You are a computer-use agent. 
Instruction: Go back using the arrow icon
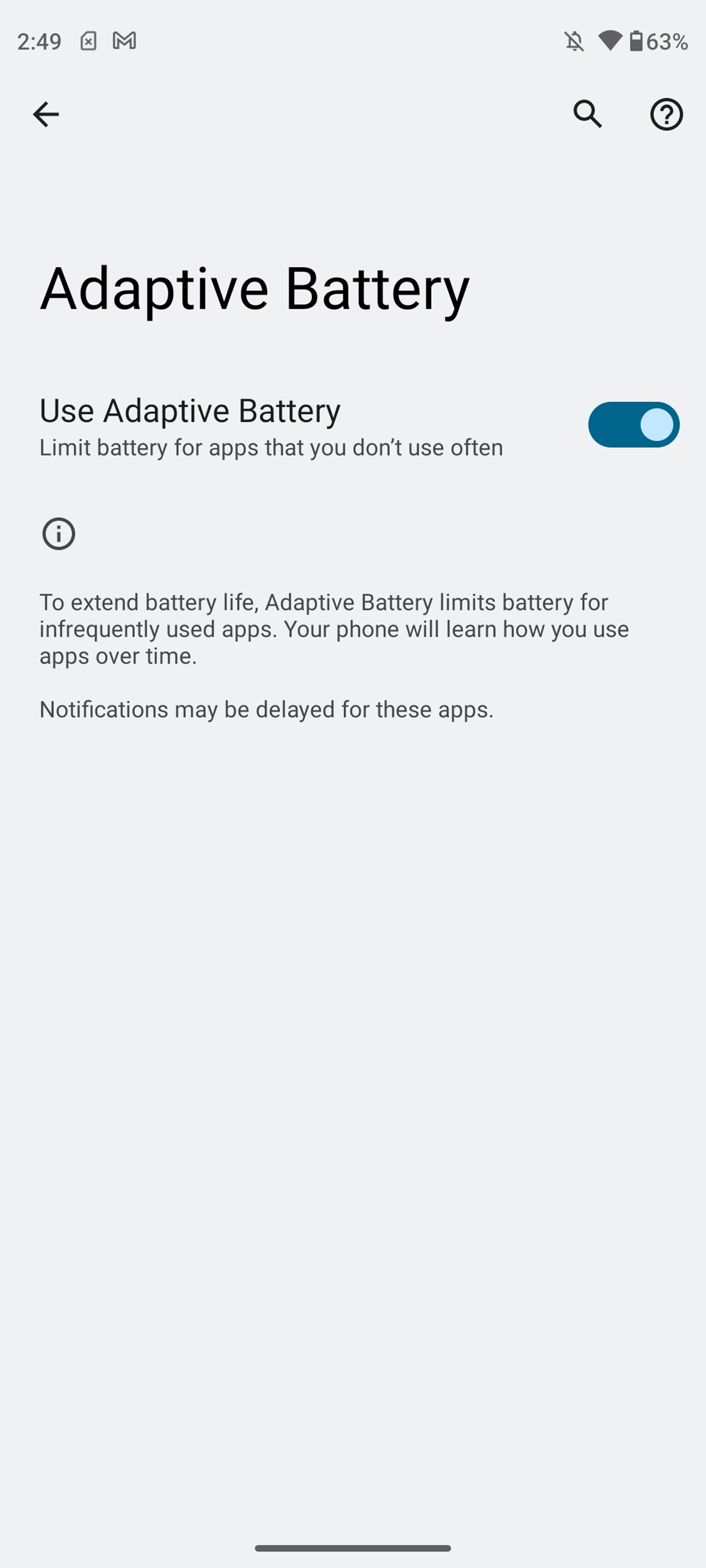click(46, 114)
